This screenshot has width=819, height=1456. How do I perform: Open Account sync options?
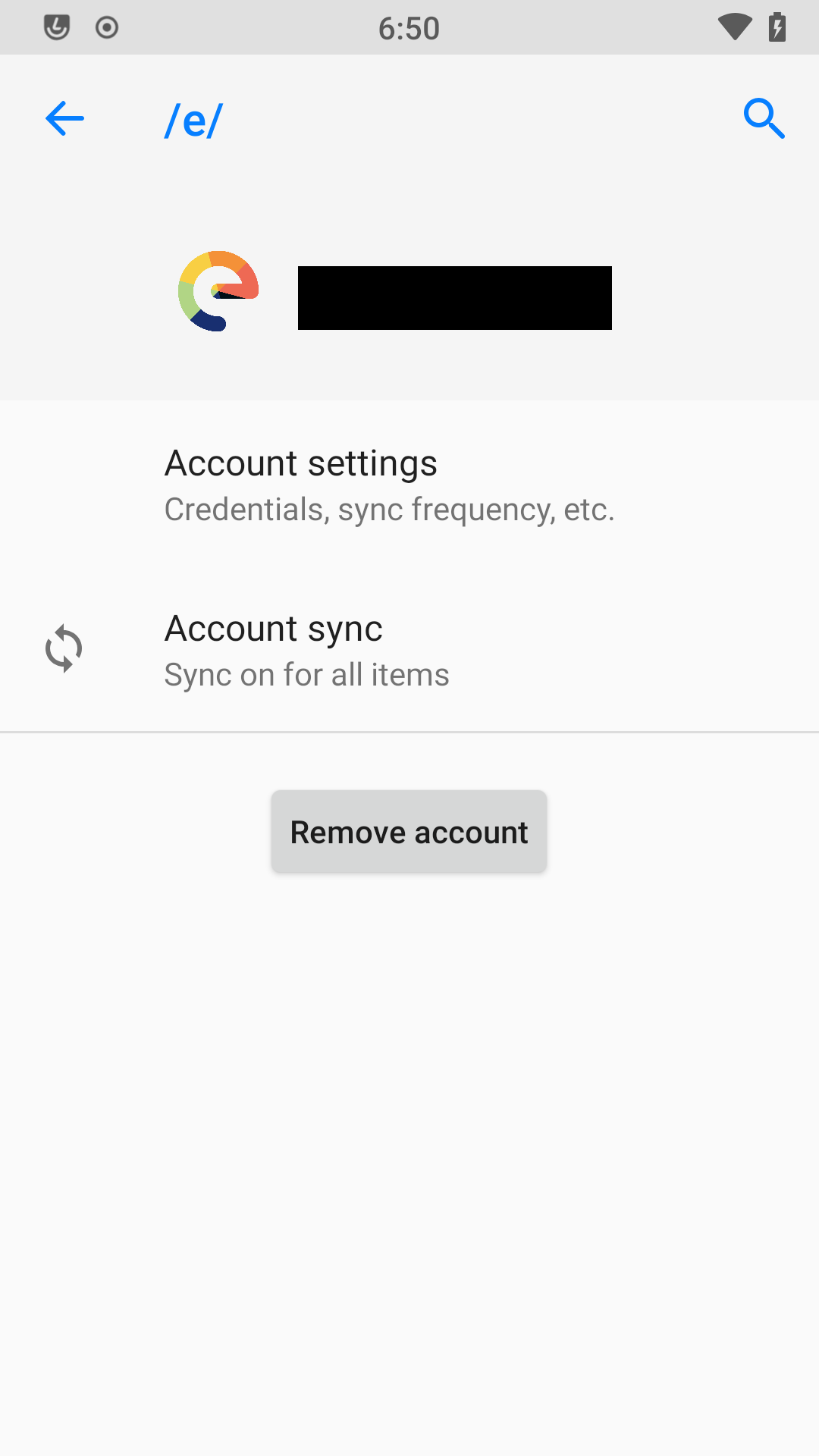(409, 650)
